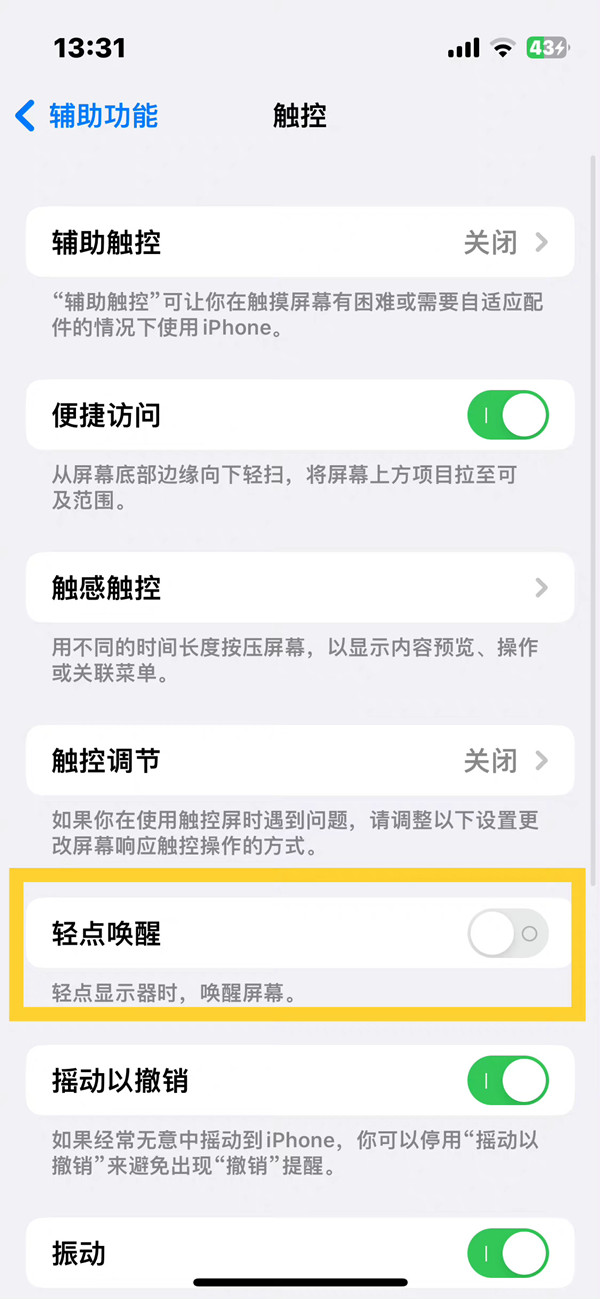Open 触感触控 settings
The height and width of the screenshot is (1299, 600).
(x=300, y=588)
